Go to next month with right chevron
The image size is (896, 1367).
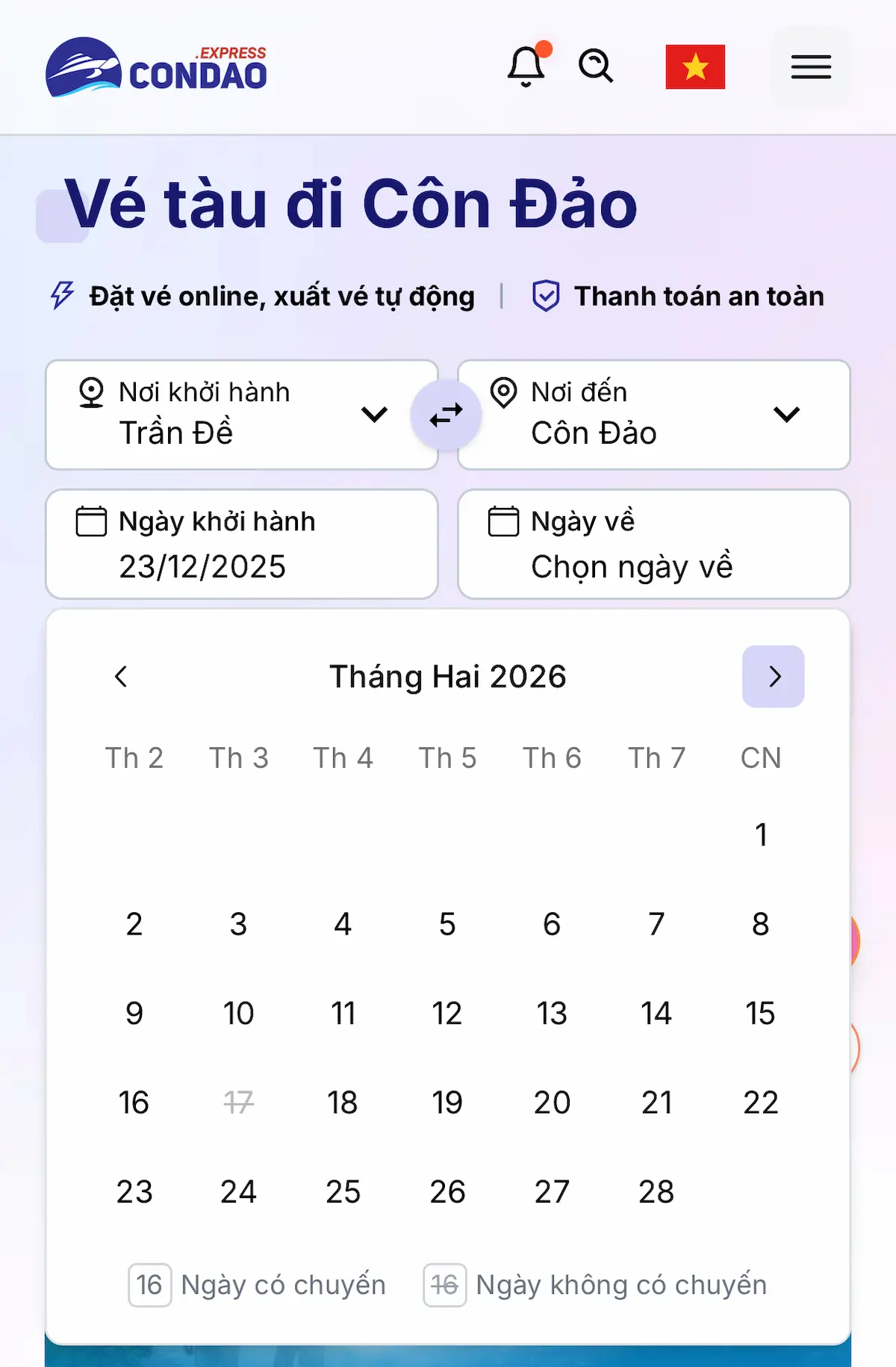(773, 676)
